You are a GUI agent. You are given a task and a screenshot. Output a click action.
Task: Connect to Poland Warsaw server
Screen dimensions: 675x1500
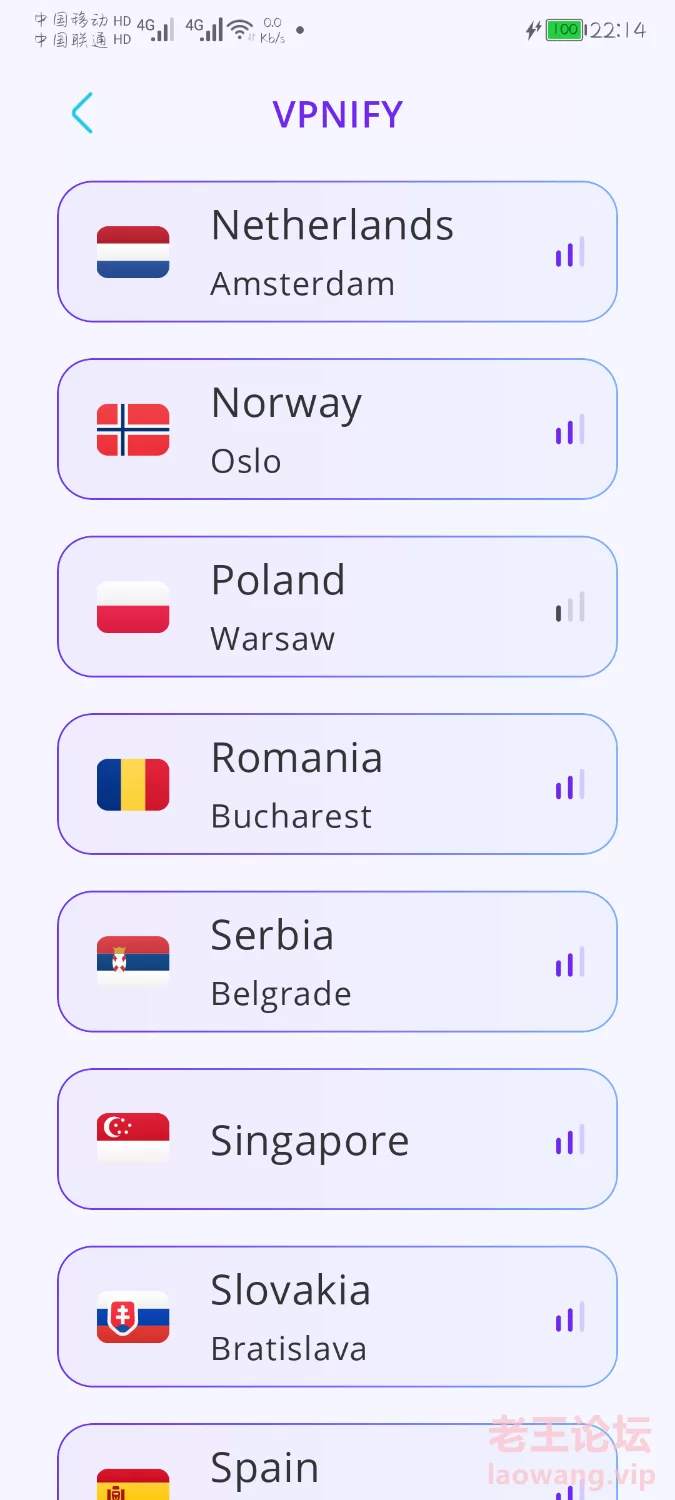click(x=337, y=607)
